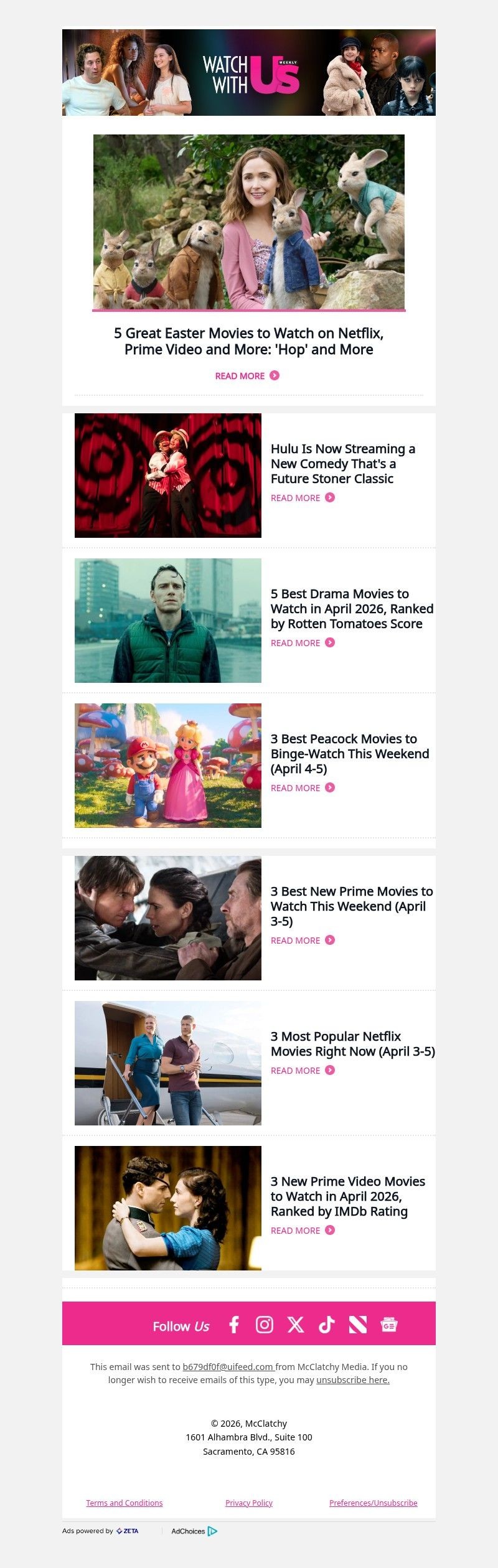The height and width of the screenshot is (1568, 498).
Task: Open Preferences/Unsubscribe link
Action: point(374,1503)
